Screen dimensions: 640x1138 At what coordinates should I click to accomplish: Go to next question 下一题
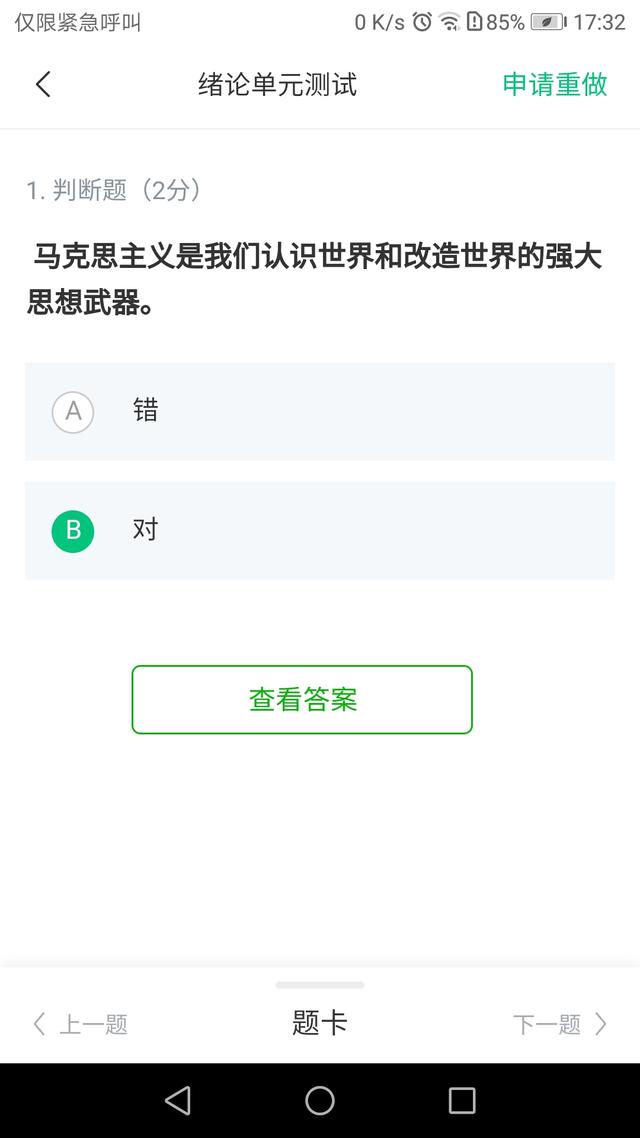point(559,1024)
